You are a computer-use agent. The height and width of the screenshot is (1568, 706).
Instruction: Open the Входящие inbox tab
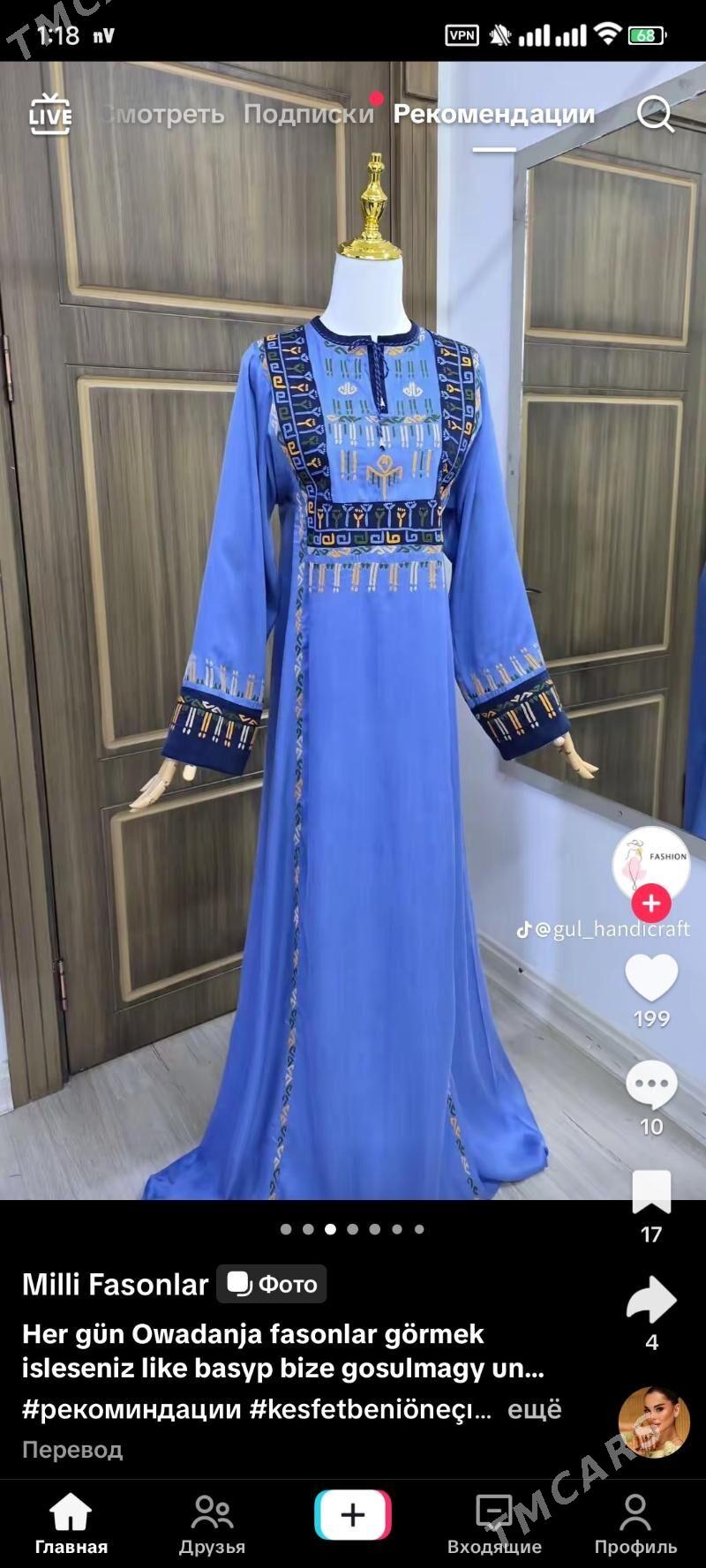[x=494, y=1524]
